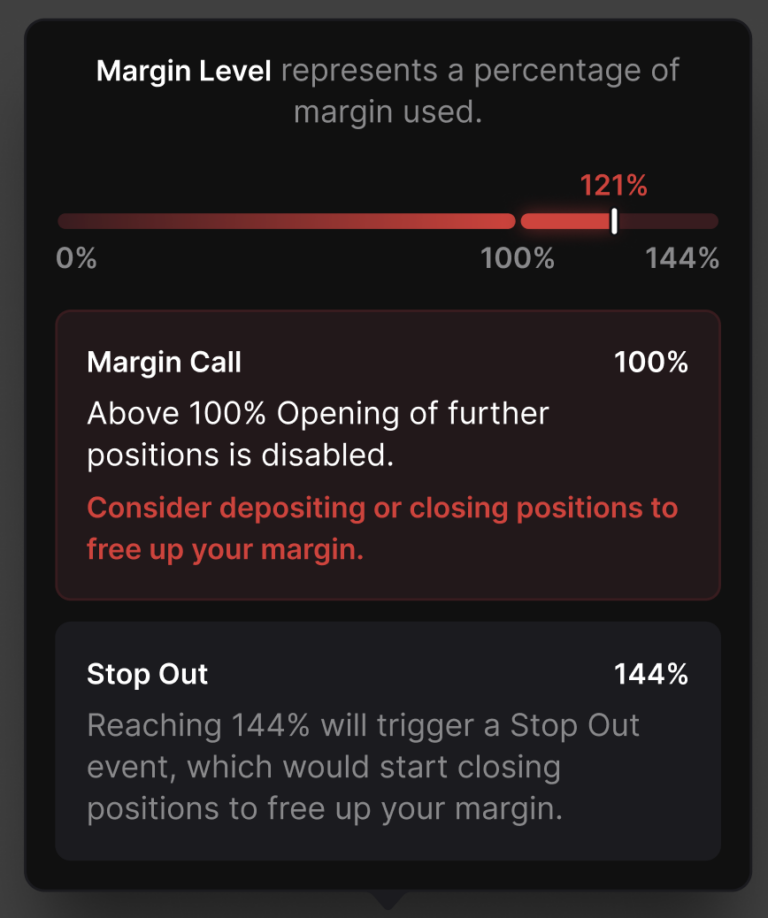Select the 0% scale label

coord(76,258)
